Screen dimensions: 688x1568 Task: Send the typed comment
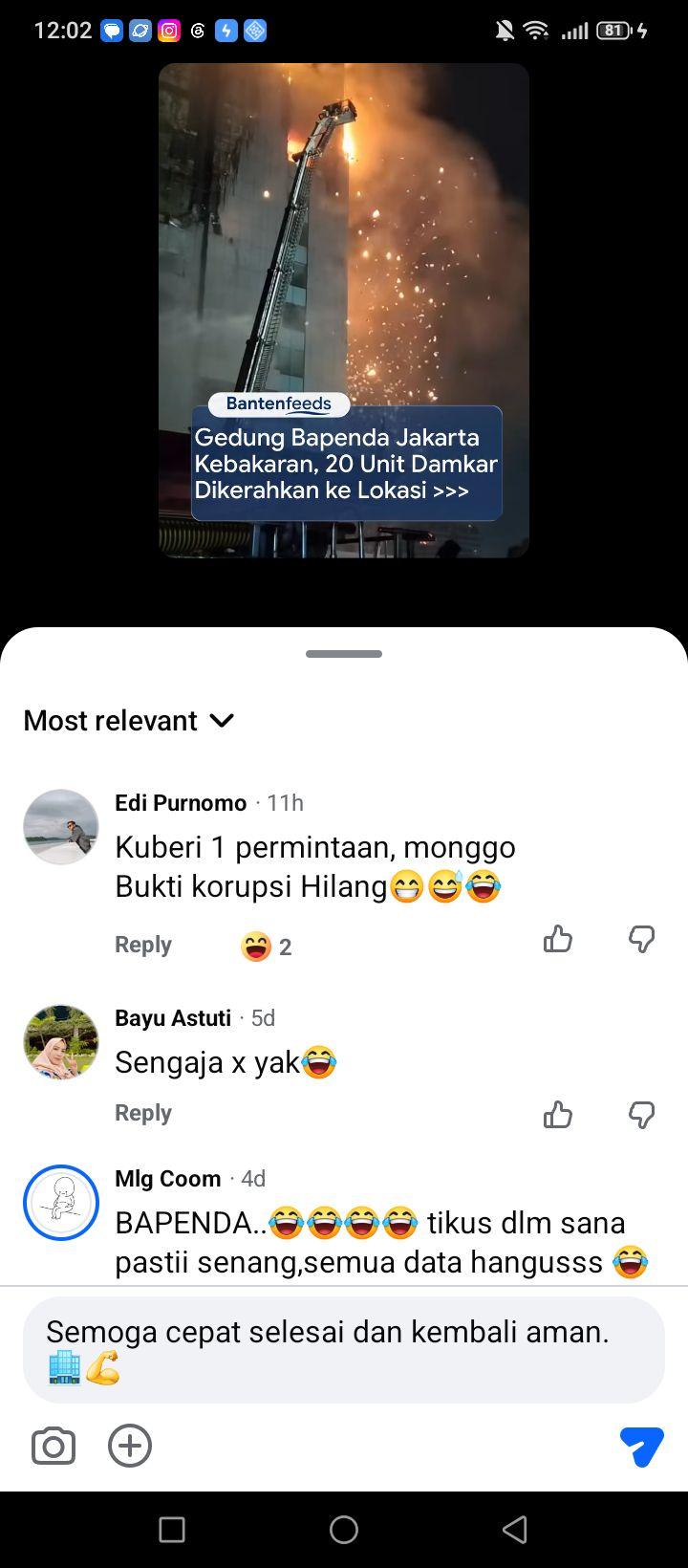coord(642,1446)
